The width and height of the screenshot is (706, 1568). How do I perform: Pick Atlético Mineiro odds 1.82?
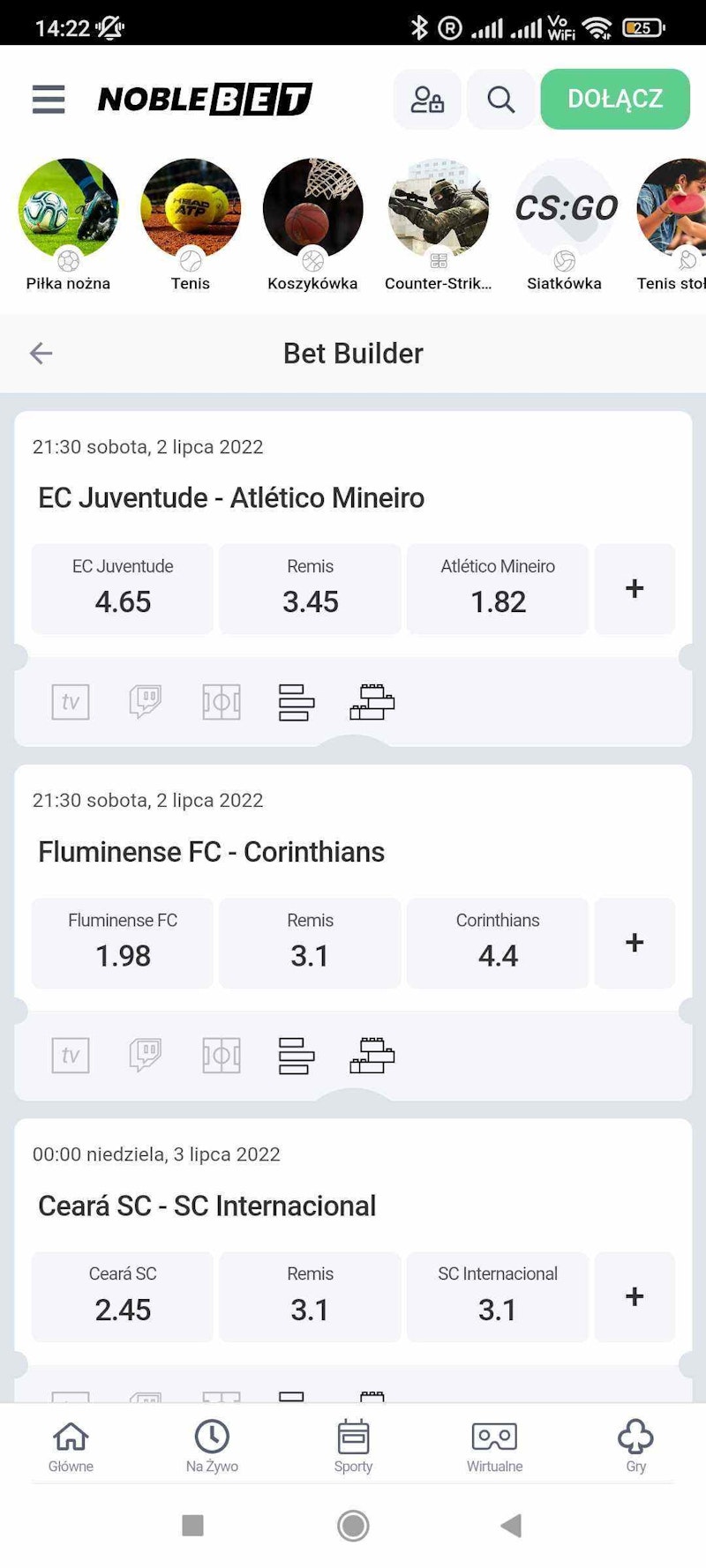pos(498,588)
